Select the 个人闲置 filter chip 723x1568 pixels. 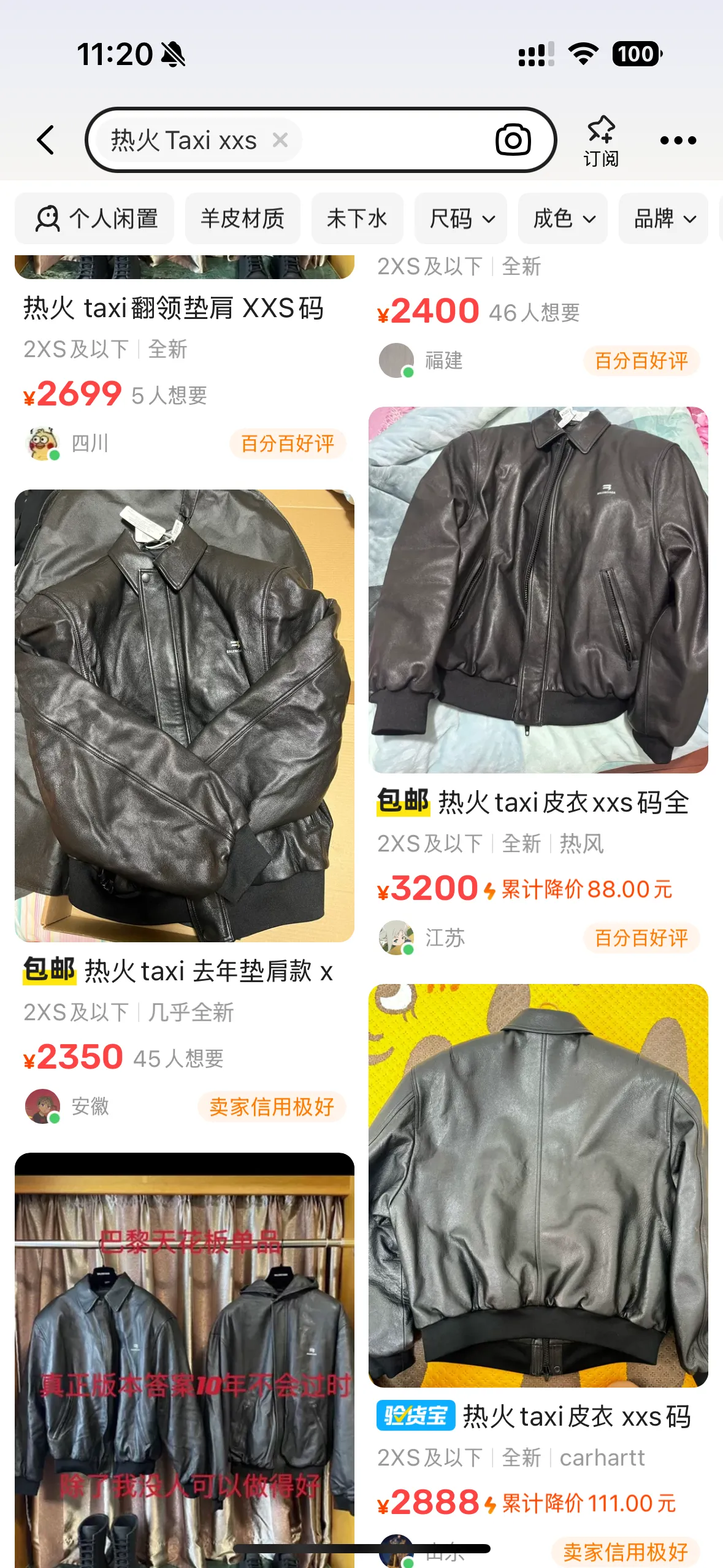[x=95, y=218]
